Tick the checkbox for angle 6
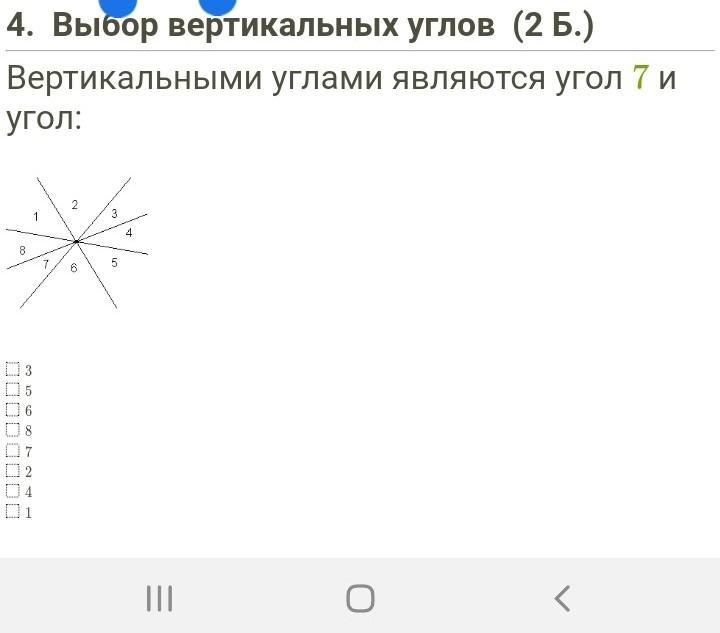Image resolution: width=720 pixels, height=633 pixels. 13,410
